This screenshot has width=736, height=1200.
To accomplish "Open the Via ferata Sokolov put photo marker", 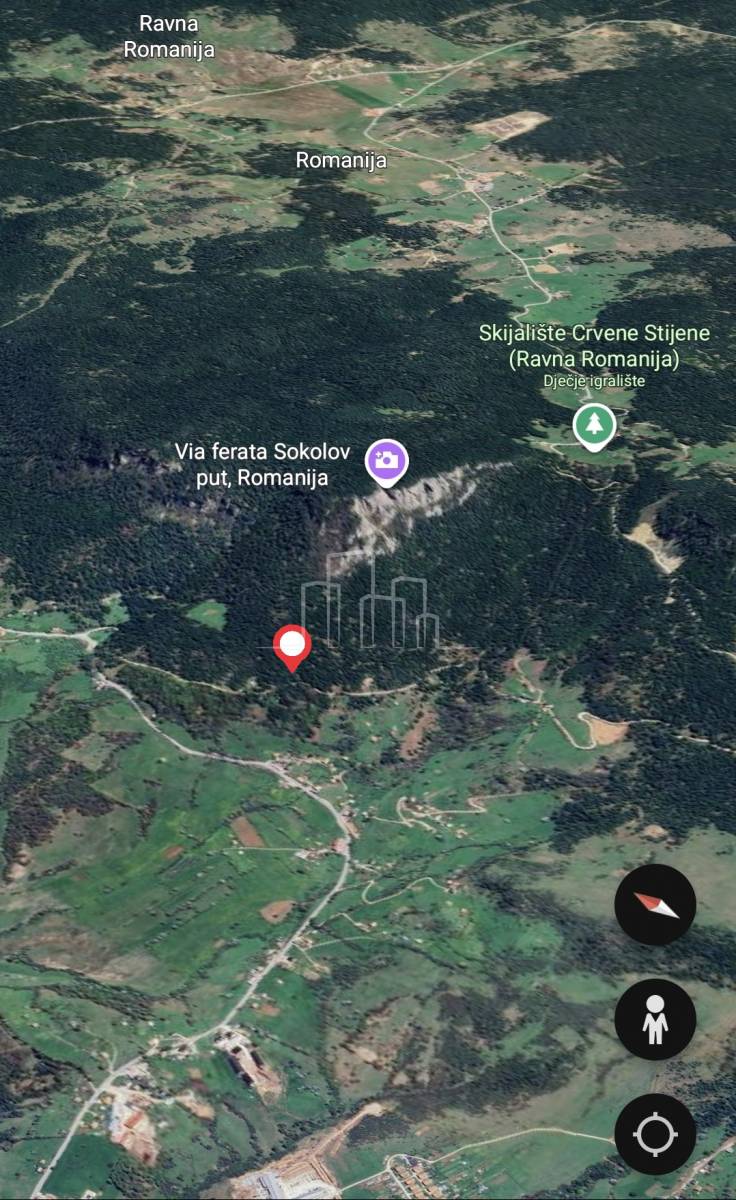I will pyautogui.click(x=387, y=461).
